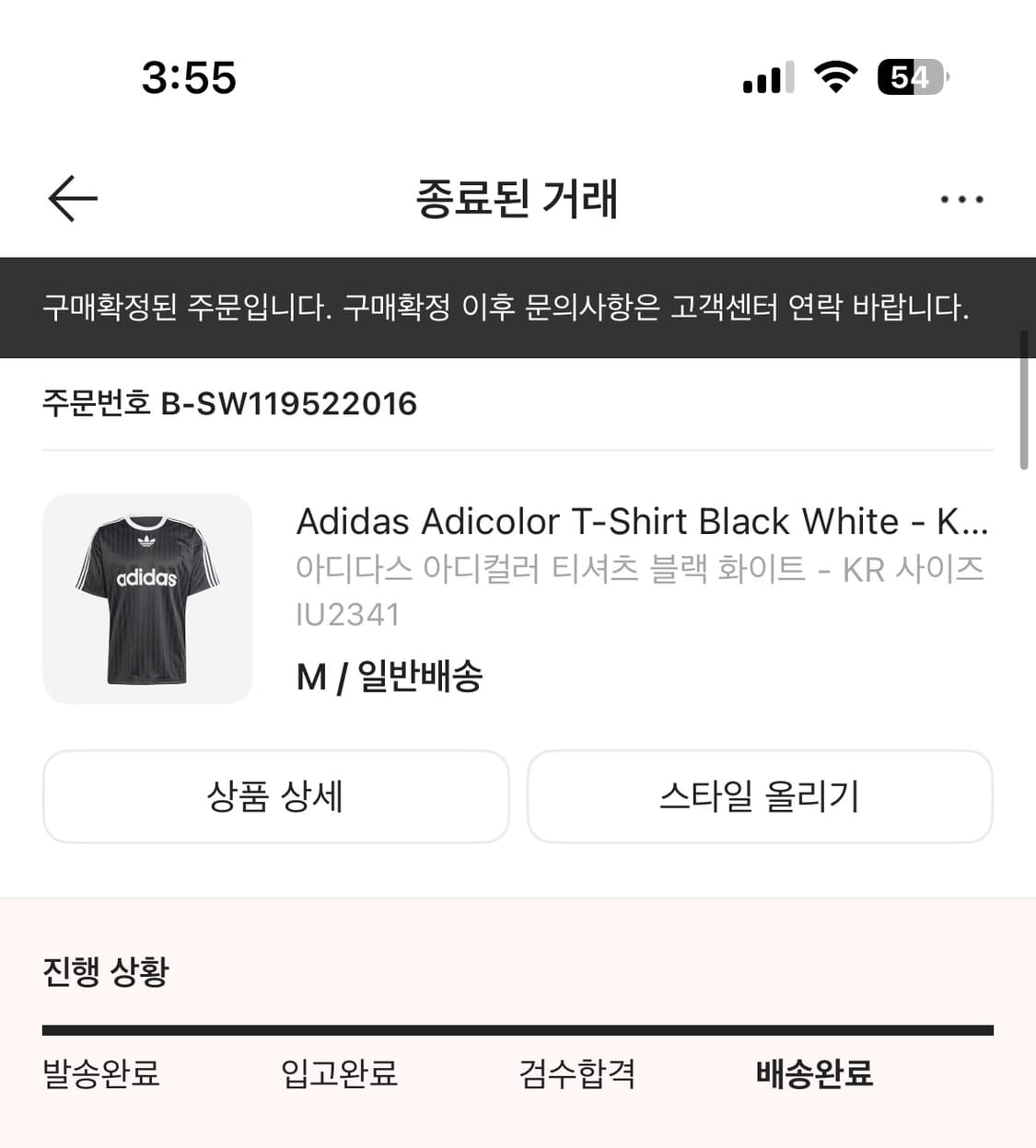Click the back arrow to leave this order page
The width and height of the screenshot is (1036, 1148).
click(72, 198)
